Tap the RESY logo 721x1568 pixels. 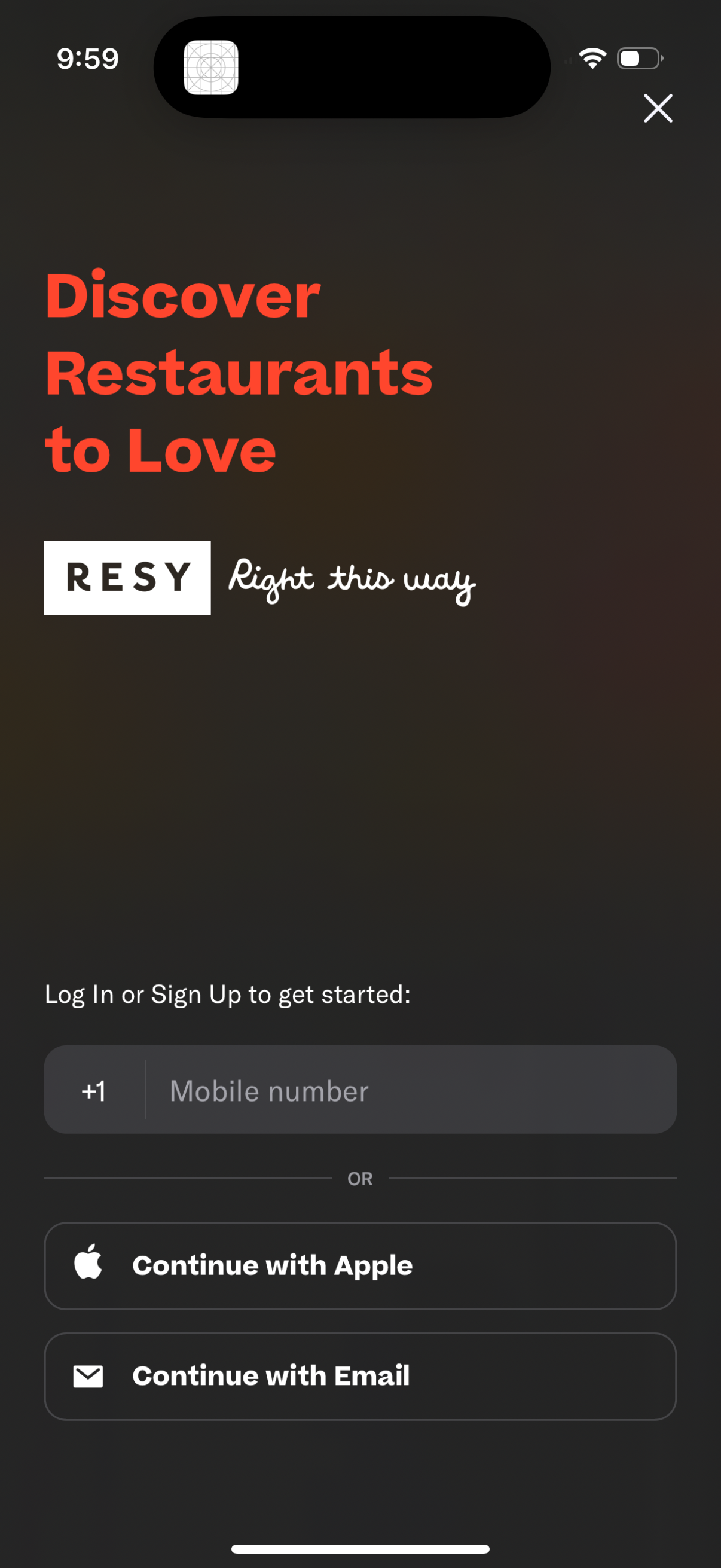pyautogui.click(x=127, y=578)
